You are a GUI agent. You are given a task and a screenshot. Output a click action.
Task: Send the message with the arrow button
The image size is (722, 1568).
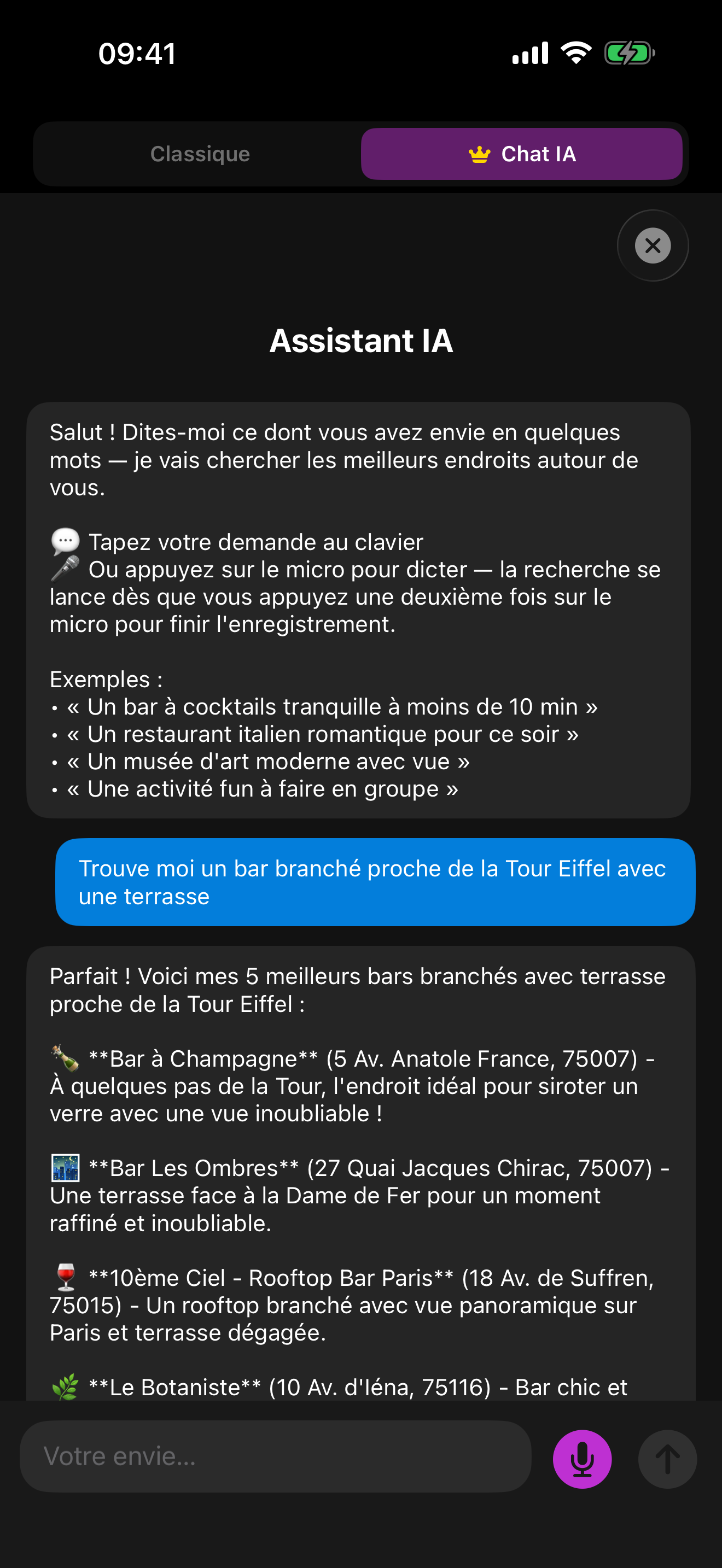(667, 1459)
